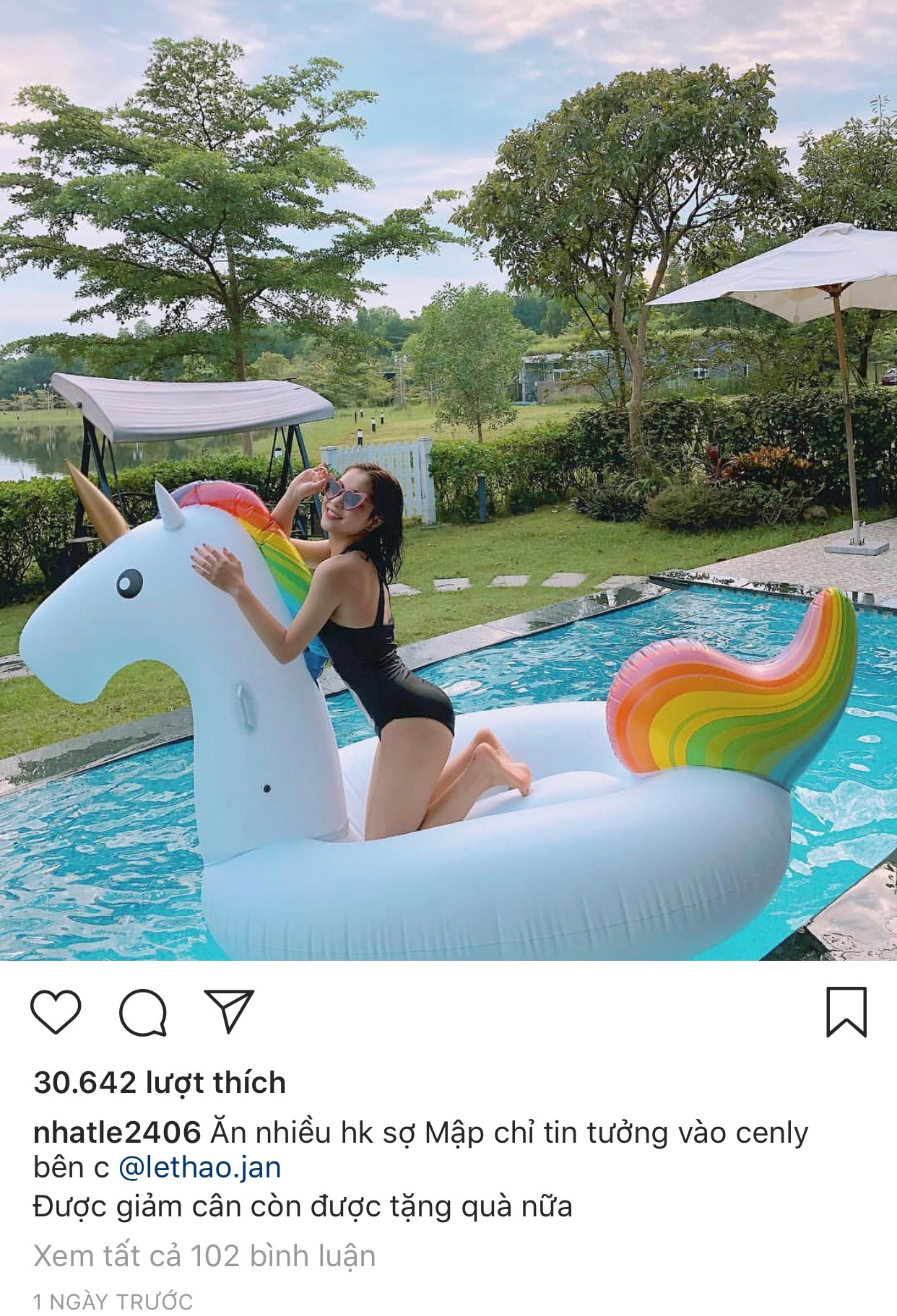
Task: Save this post with the bookmark icon
Action: pyautogui.click(x=846, y=1012)
